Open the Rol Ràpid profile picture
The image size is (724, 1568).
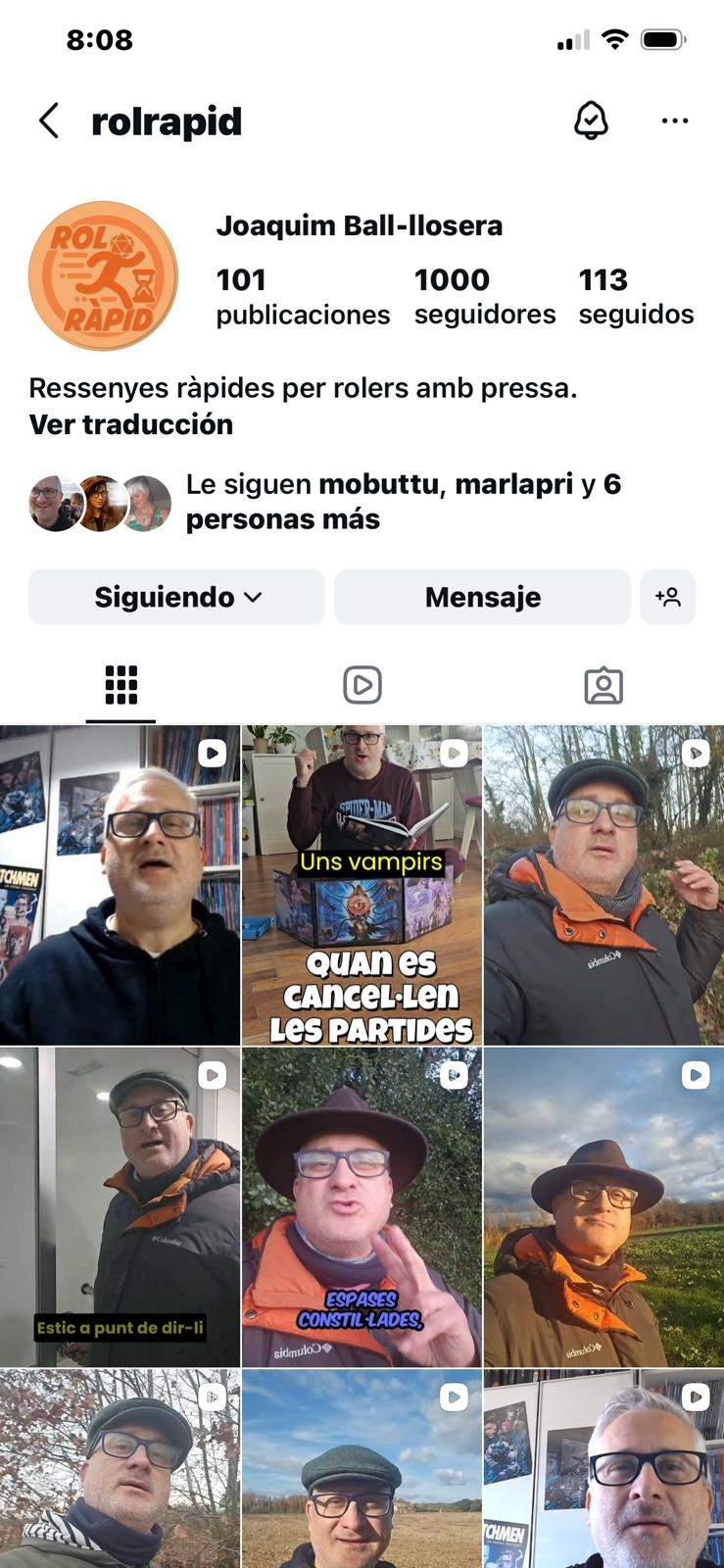point(103,276)
